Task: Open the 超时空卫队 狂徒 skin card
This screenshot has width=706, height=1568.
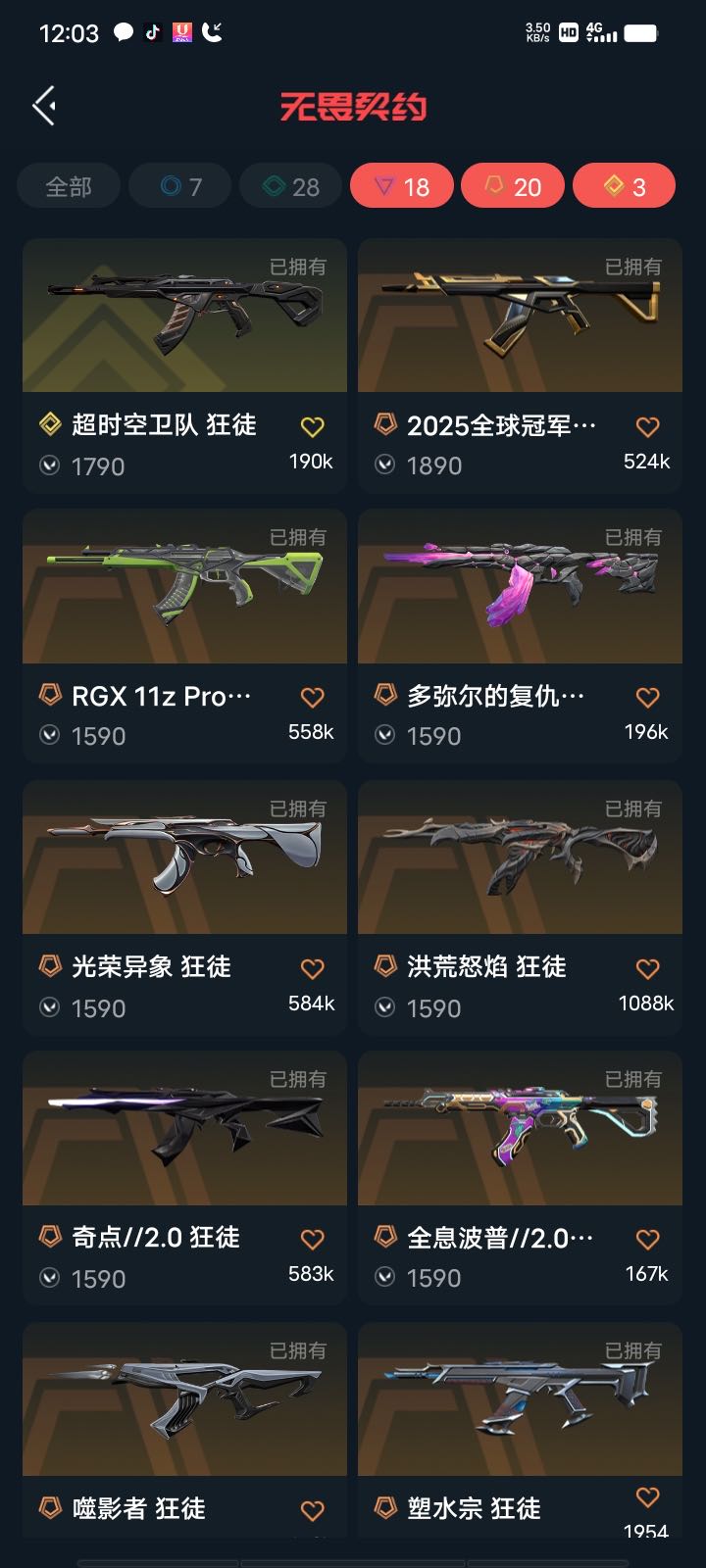Action: click(x=184, y=365)
